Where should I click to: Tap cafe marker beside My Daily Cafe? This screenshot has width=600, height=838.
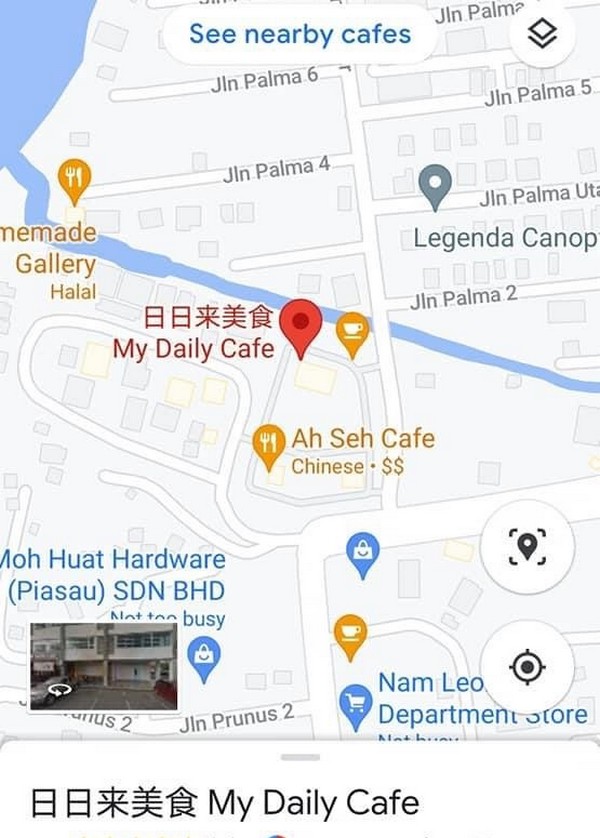pyautogui.click(x=352, y=332)
